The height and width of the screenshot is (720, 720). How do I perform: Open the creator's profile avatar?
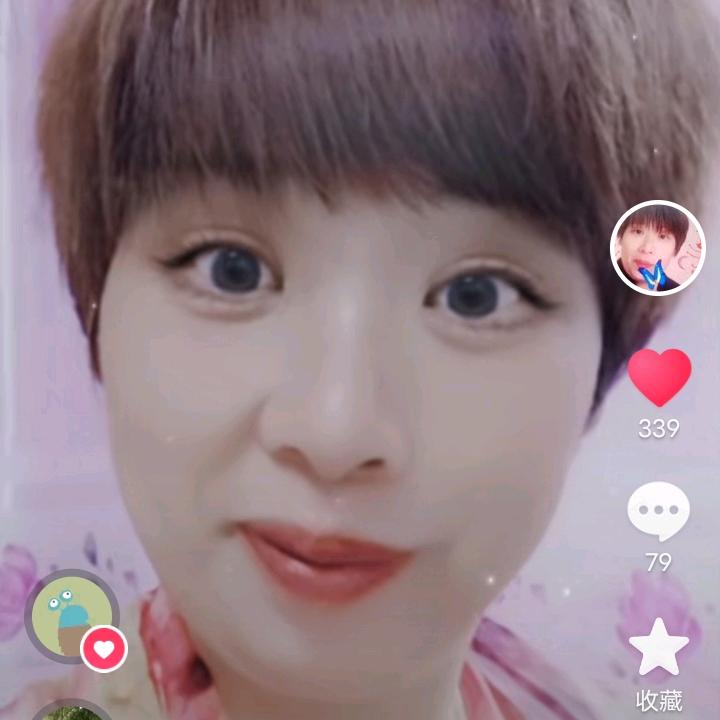pyautogui.click(x=658, y=248)
